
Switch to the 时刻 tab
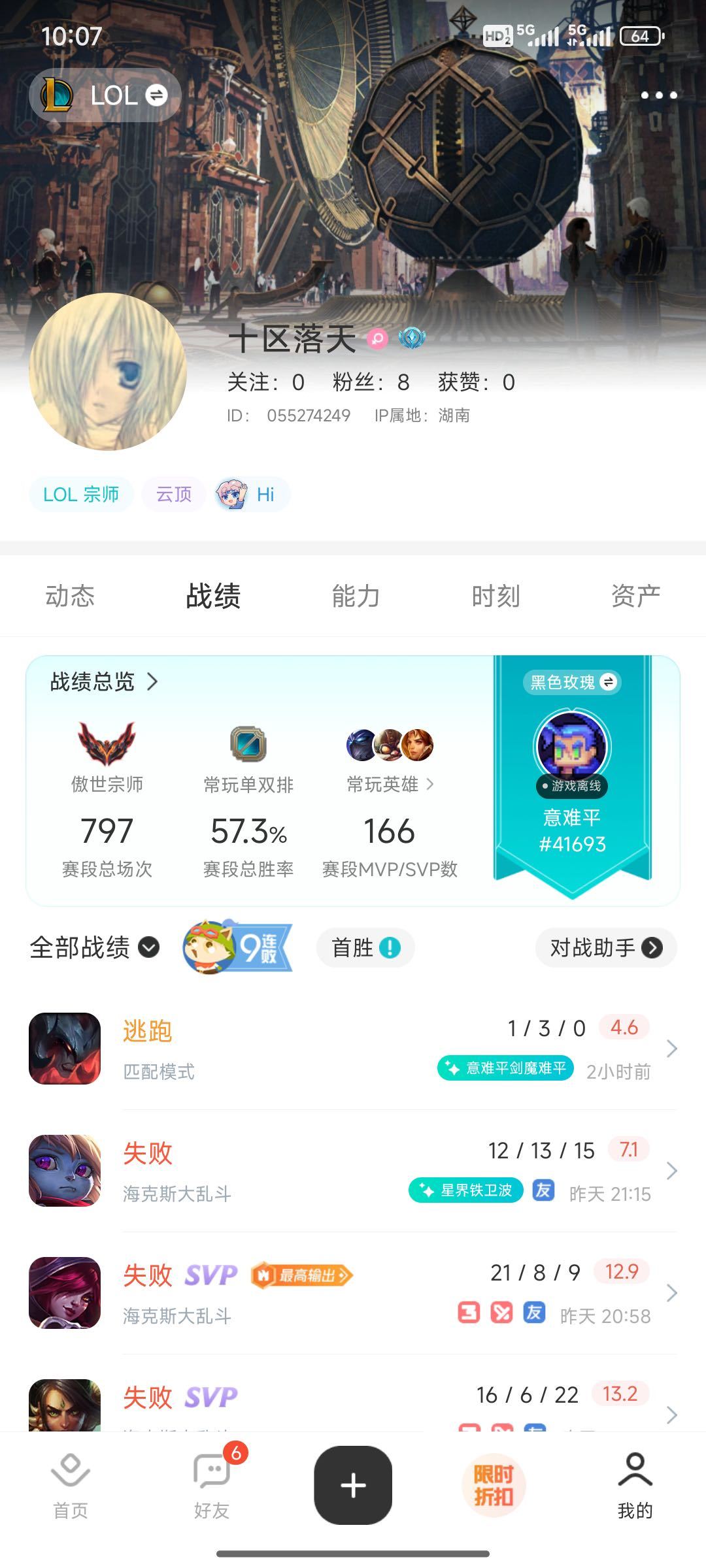496,596
